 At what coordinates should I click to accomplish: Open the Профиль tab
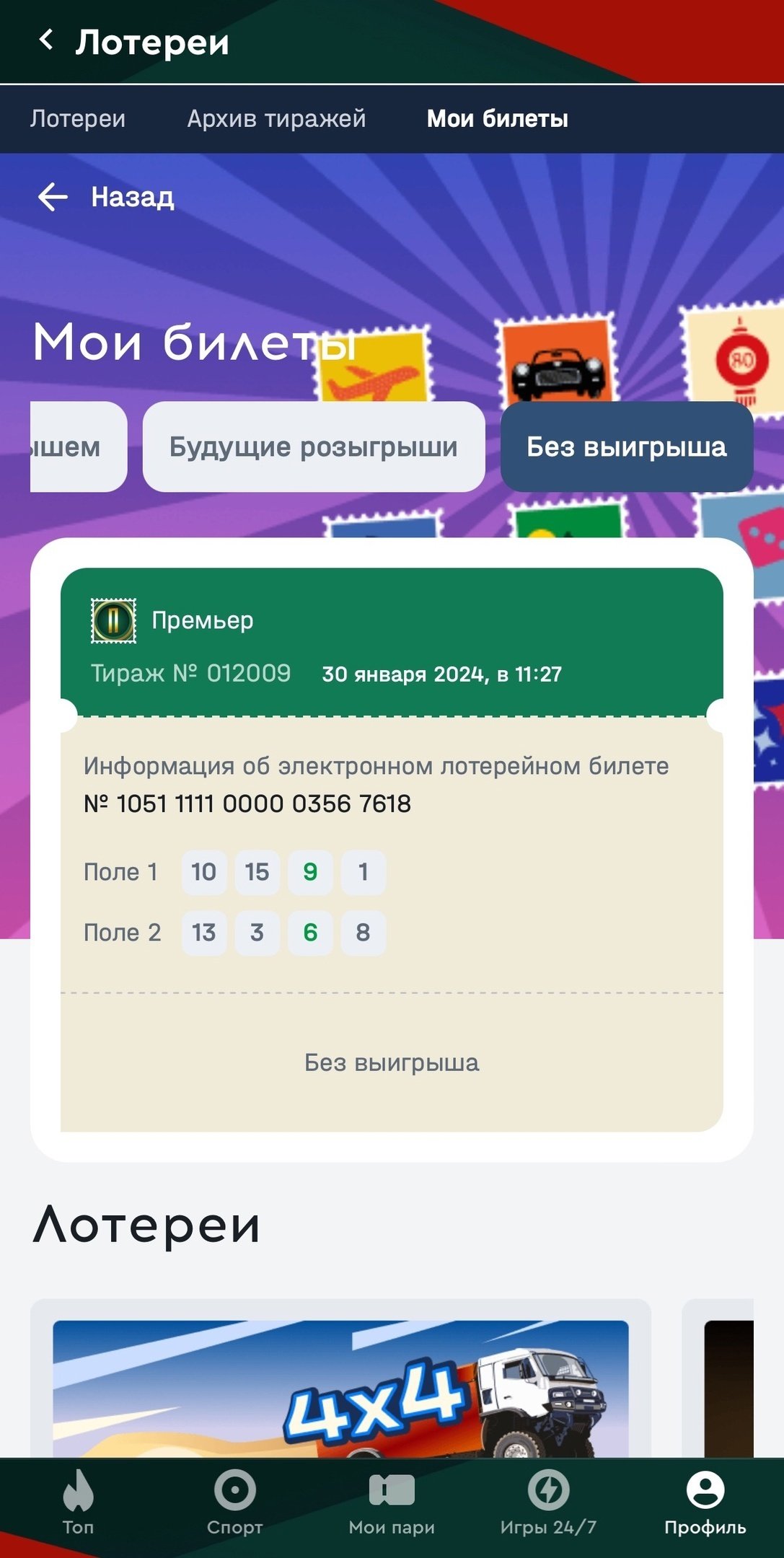point(705,1504)
